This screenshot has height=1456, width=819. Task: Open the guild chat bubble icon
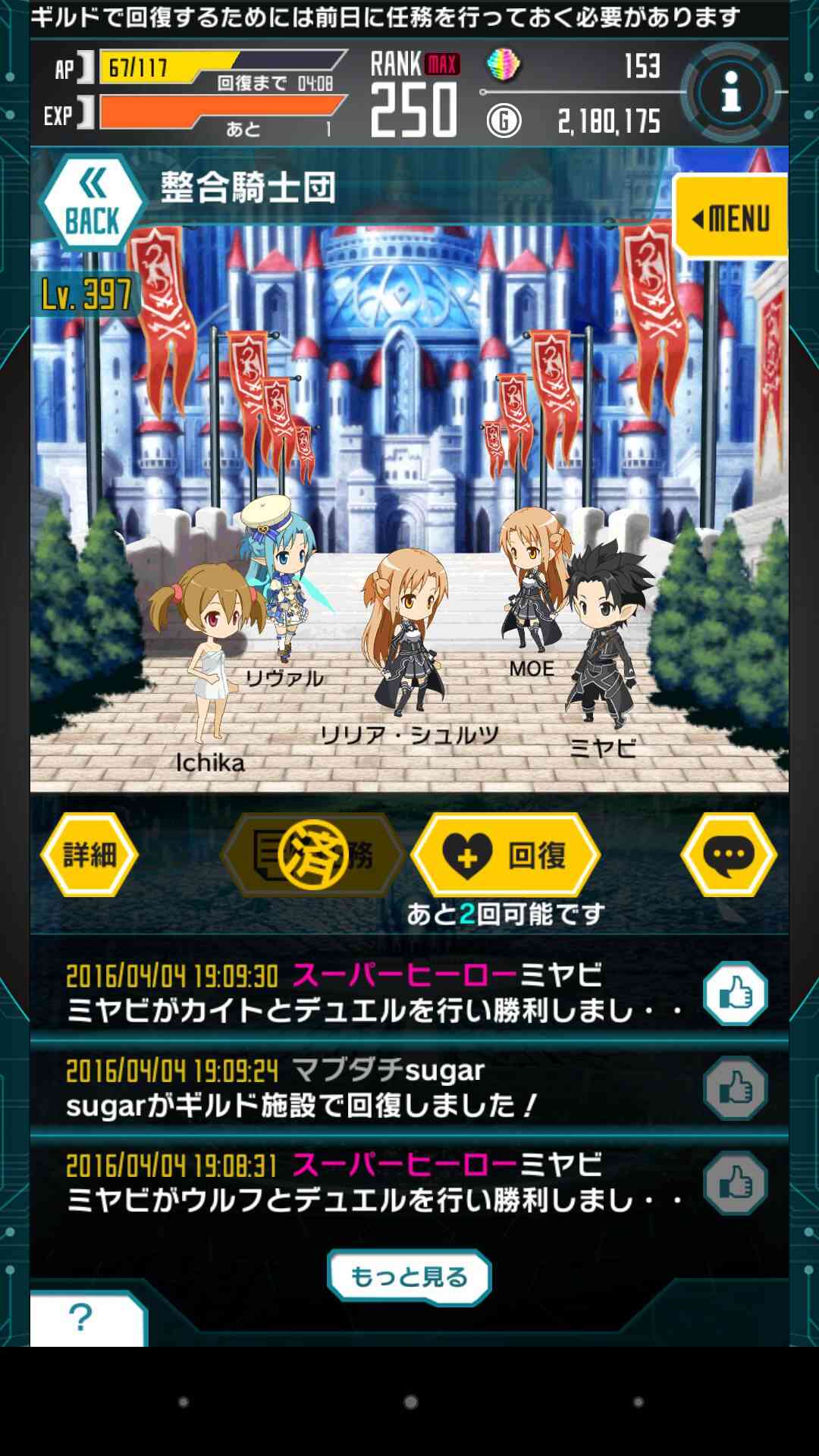[x=729, y=855]
